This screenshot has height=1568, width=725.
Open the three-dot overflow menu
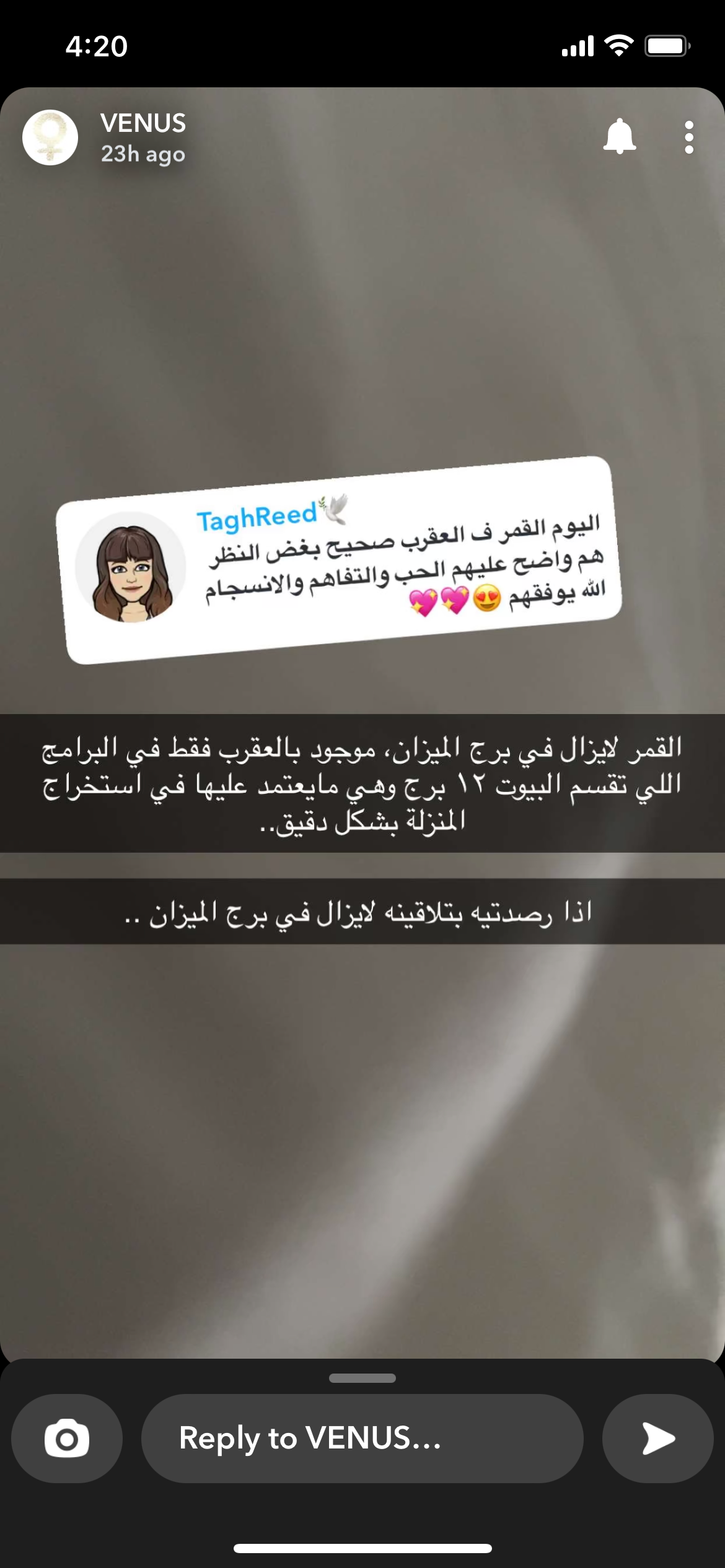(x=688, y=137)
